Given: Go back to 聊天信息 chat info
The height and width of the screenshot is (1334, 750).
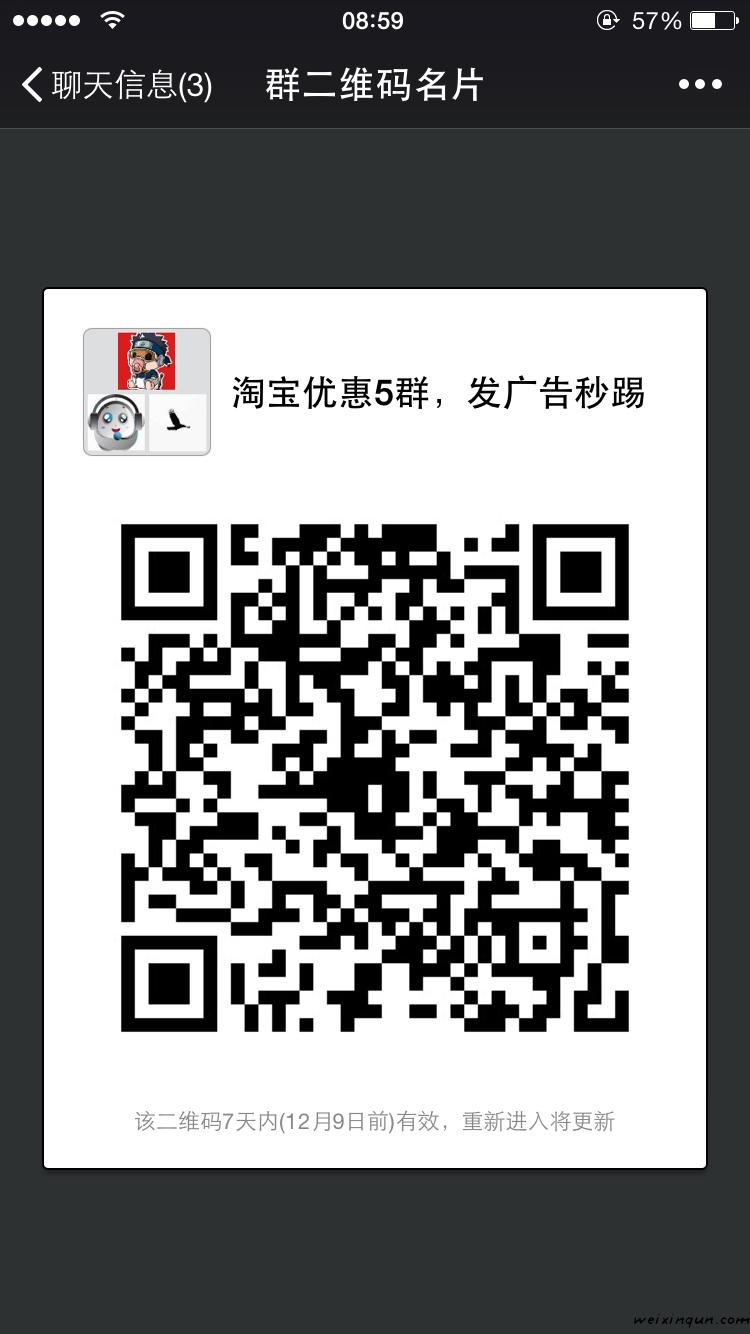Looking at the screenshot, I should click(x=116, y=85).
